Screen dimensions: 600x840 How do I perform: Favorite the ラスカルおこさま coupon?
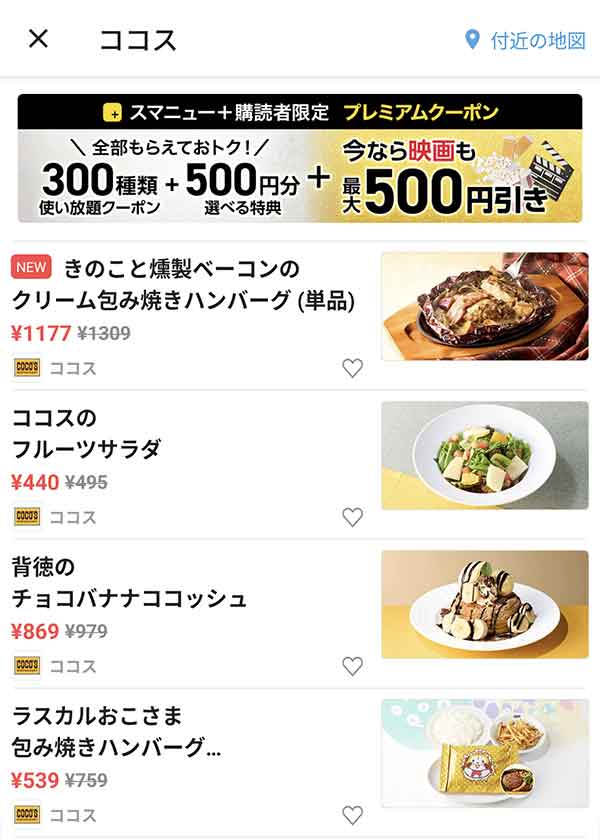click(352, 815)
